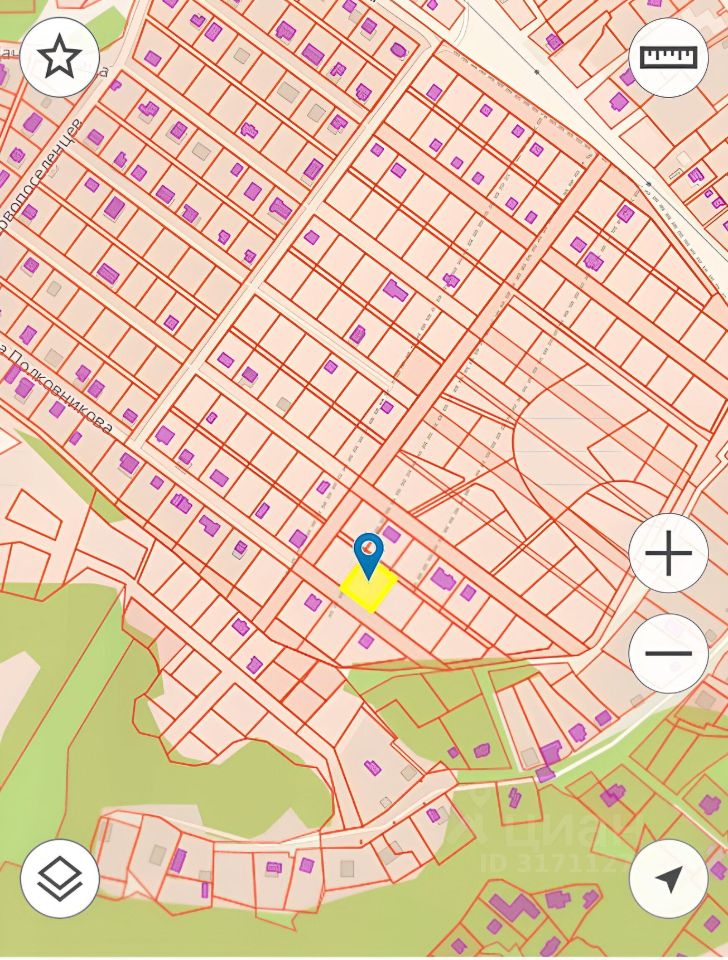Tap the star favorites button
Viewport: 728px width, 960px height.
(59, 57)
